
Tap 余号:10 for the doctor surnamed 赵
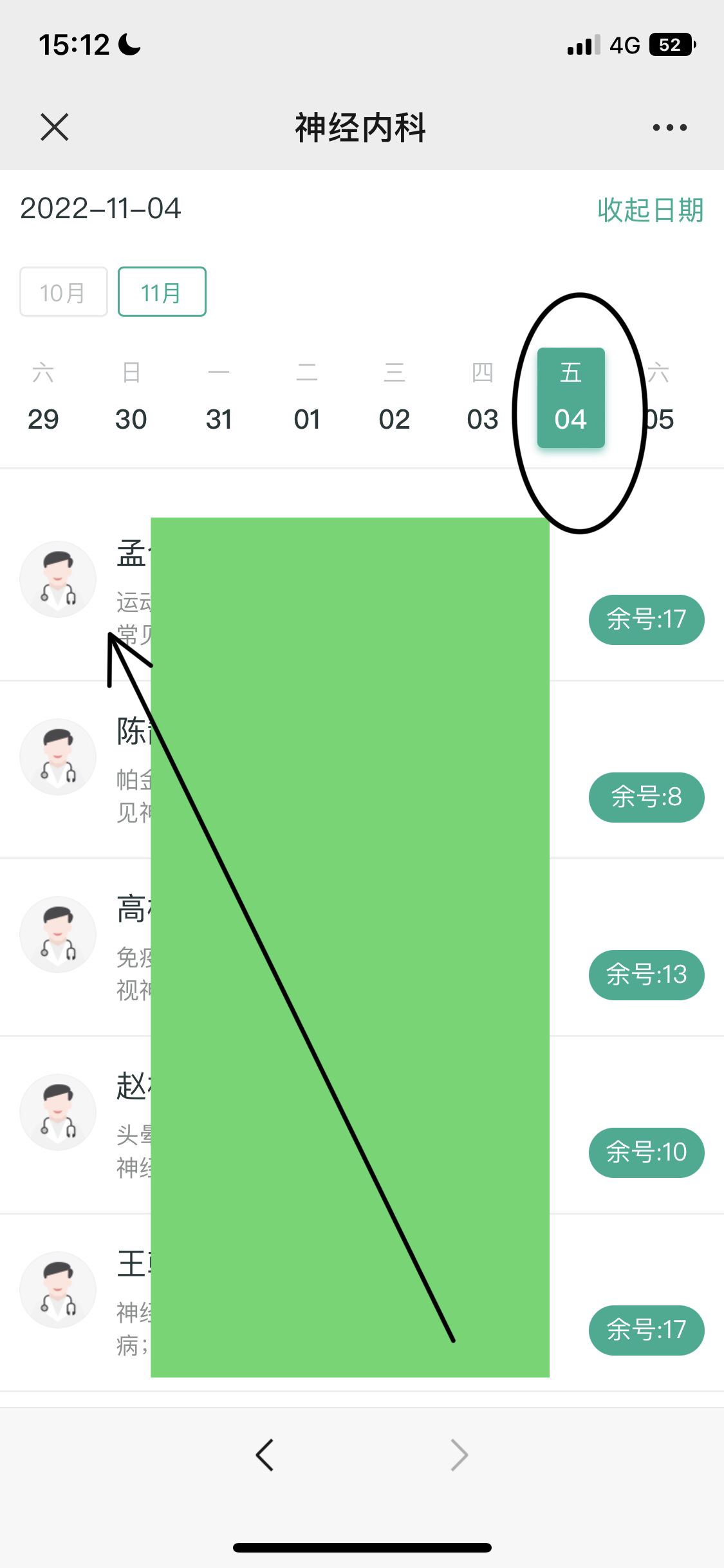point(646,1152)
